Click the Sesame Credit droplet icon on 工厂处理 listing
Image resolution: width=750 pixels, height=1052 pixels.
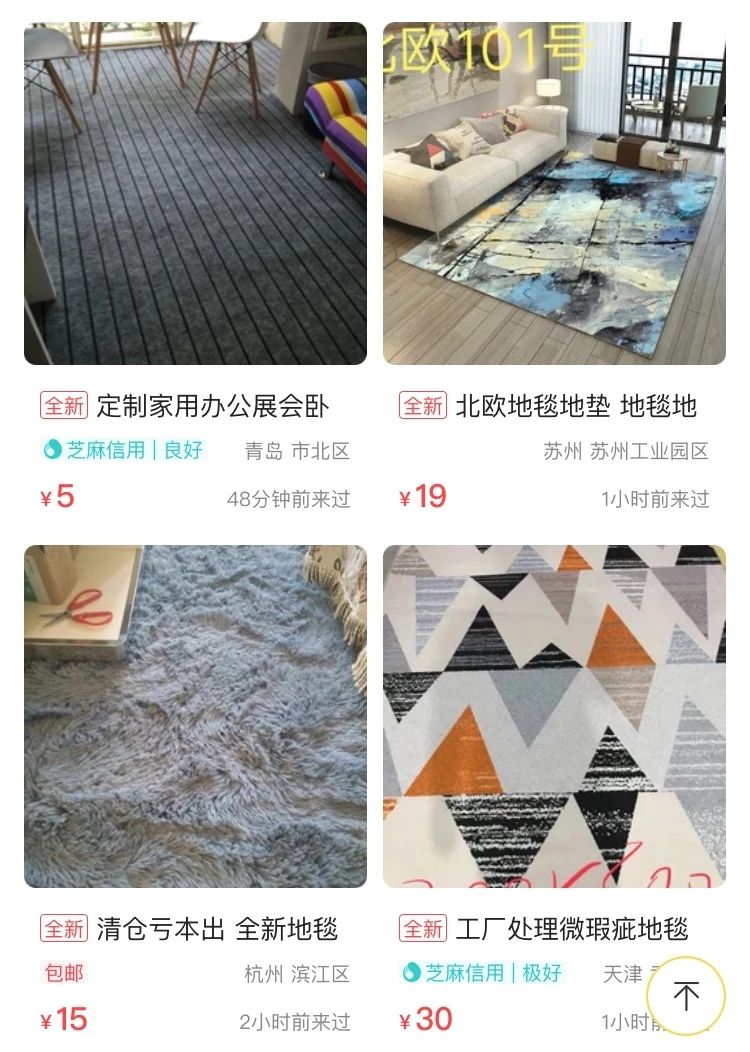411,973
